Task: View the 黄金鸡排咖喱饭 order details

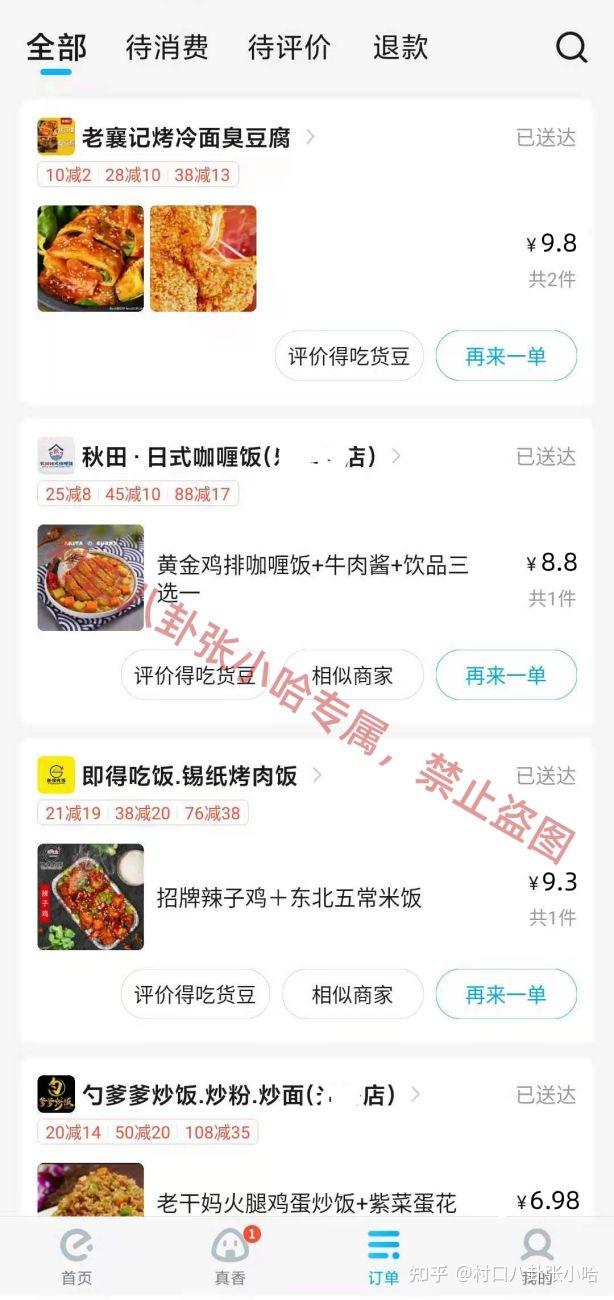Action: [x=312, y=577]
